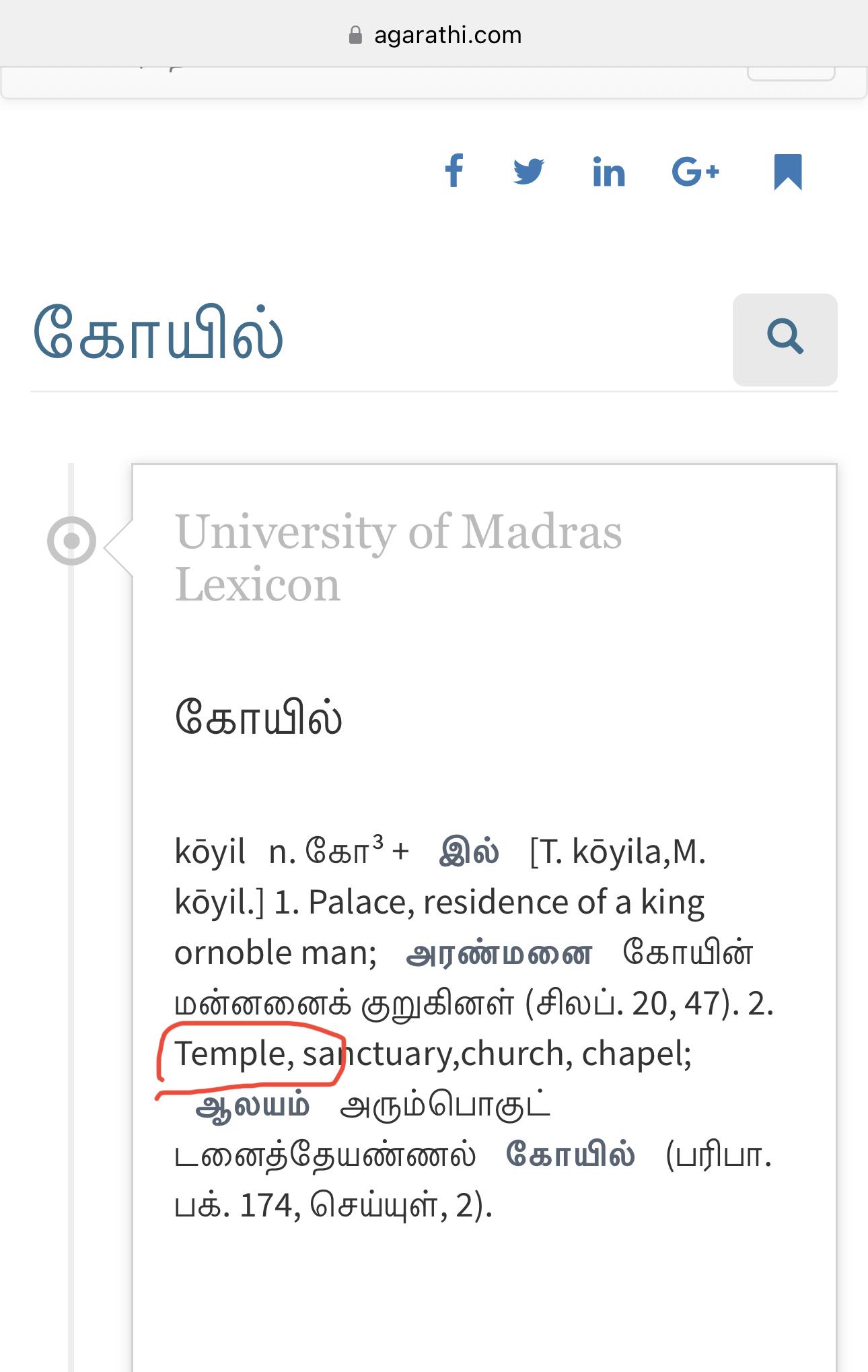Open the linked word இல்
Screen dimensions: 868x1372
coord(469,852)
